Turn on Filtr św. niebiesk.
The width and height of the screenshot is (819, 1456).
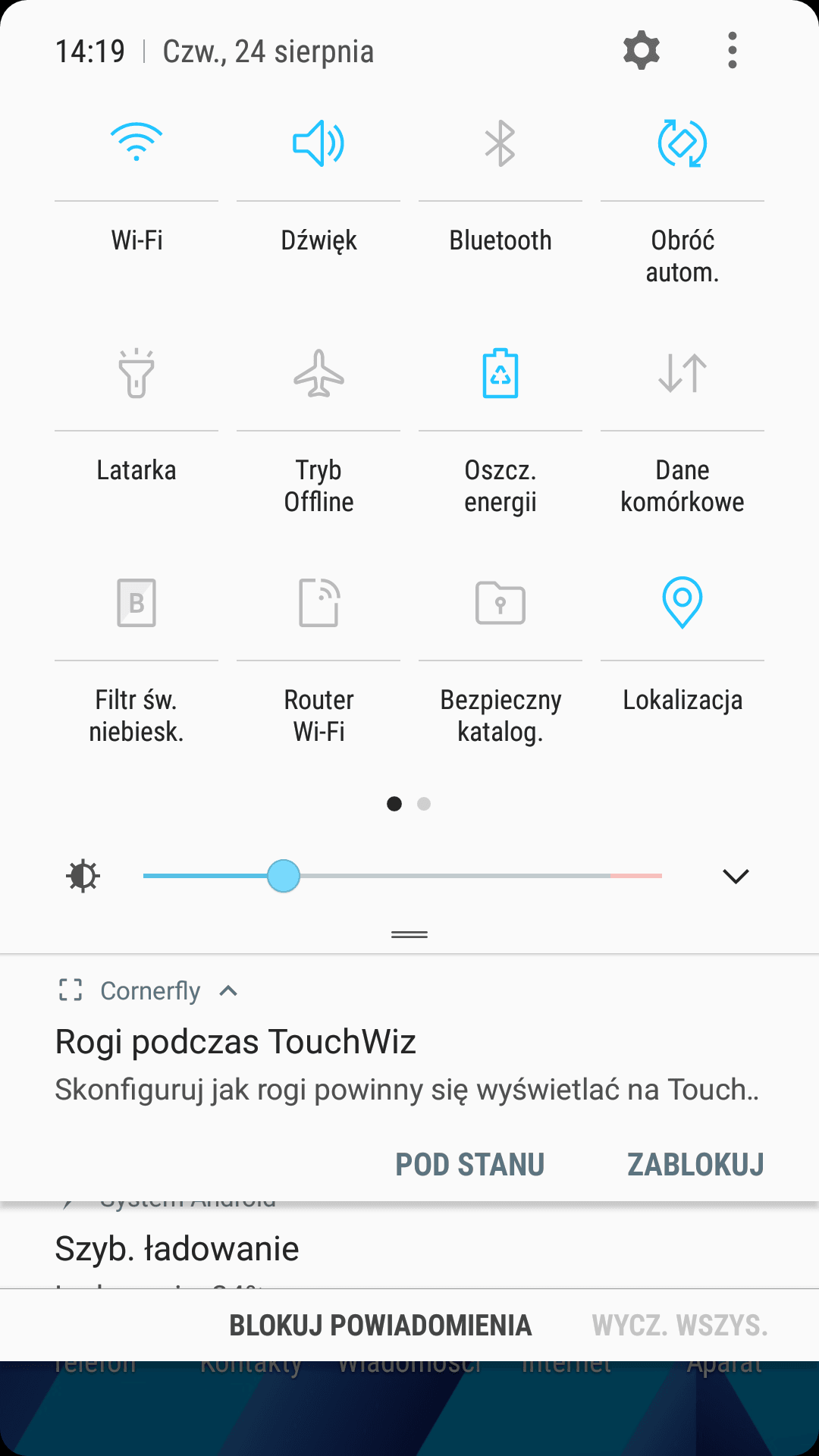[136, 603]
